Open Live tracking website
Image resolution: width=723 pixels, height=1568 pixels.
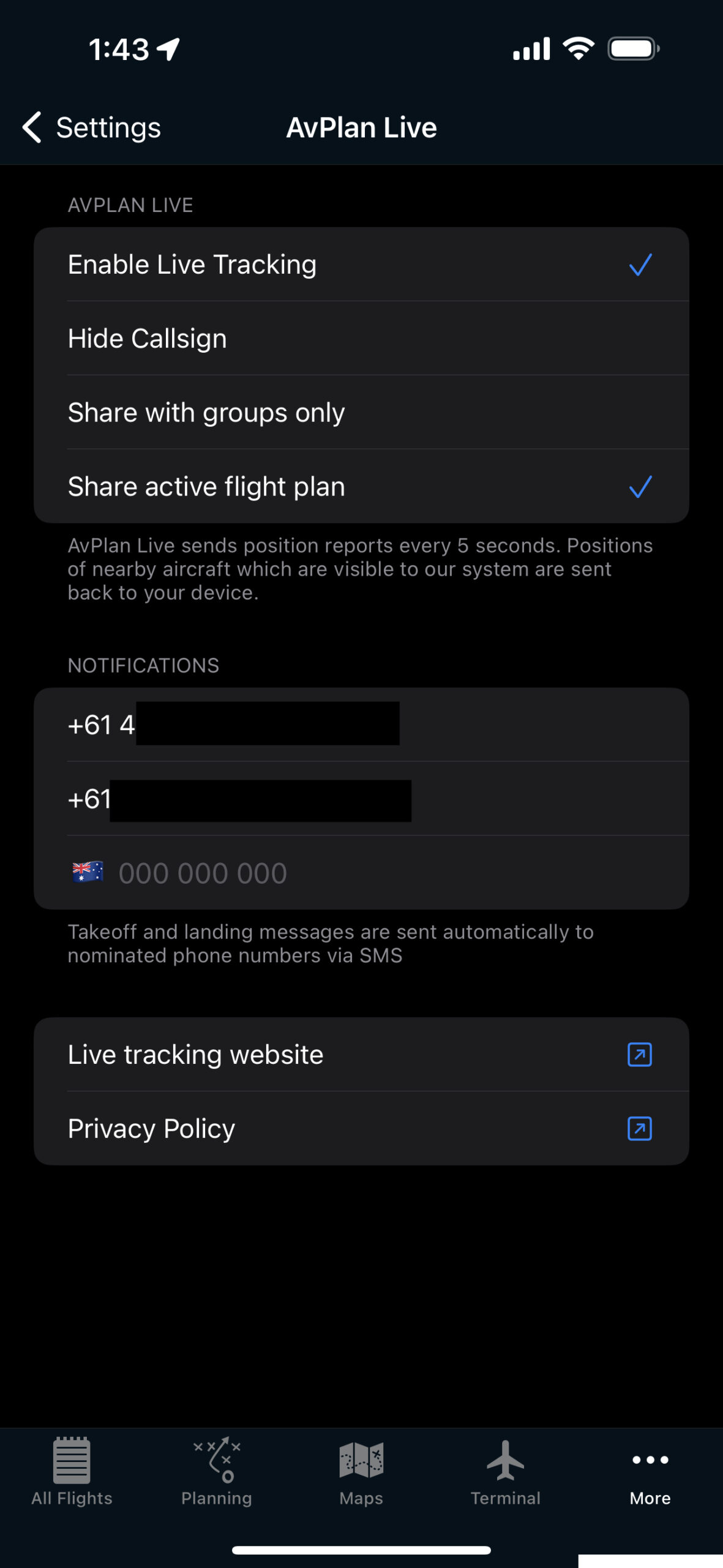click(361, 1055)
